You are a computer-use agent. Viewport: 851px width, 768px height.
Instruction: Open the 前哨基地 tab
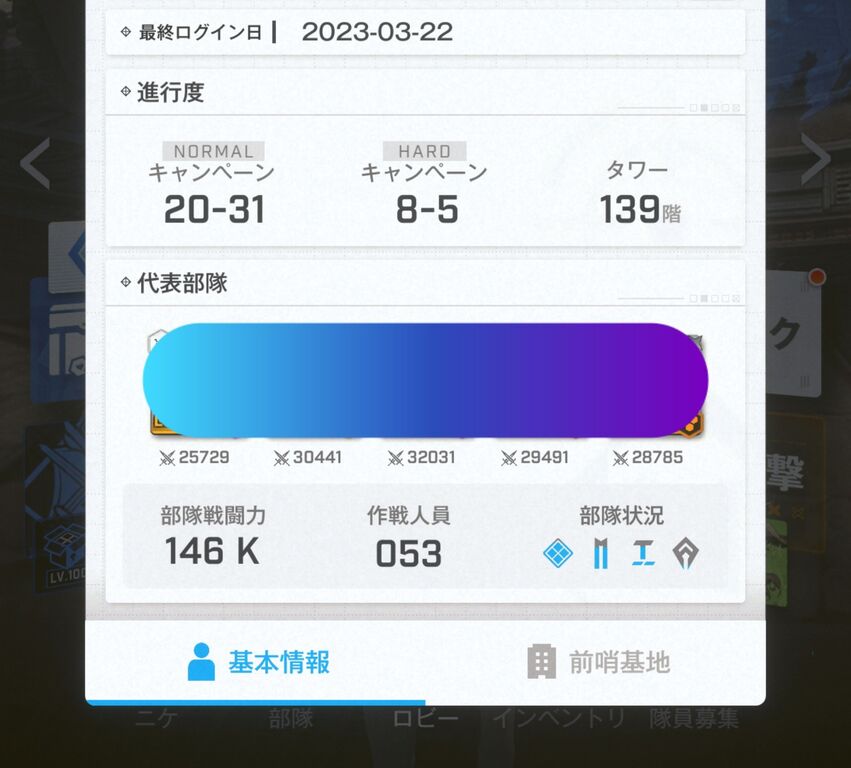(597, 662)
